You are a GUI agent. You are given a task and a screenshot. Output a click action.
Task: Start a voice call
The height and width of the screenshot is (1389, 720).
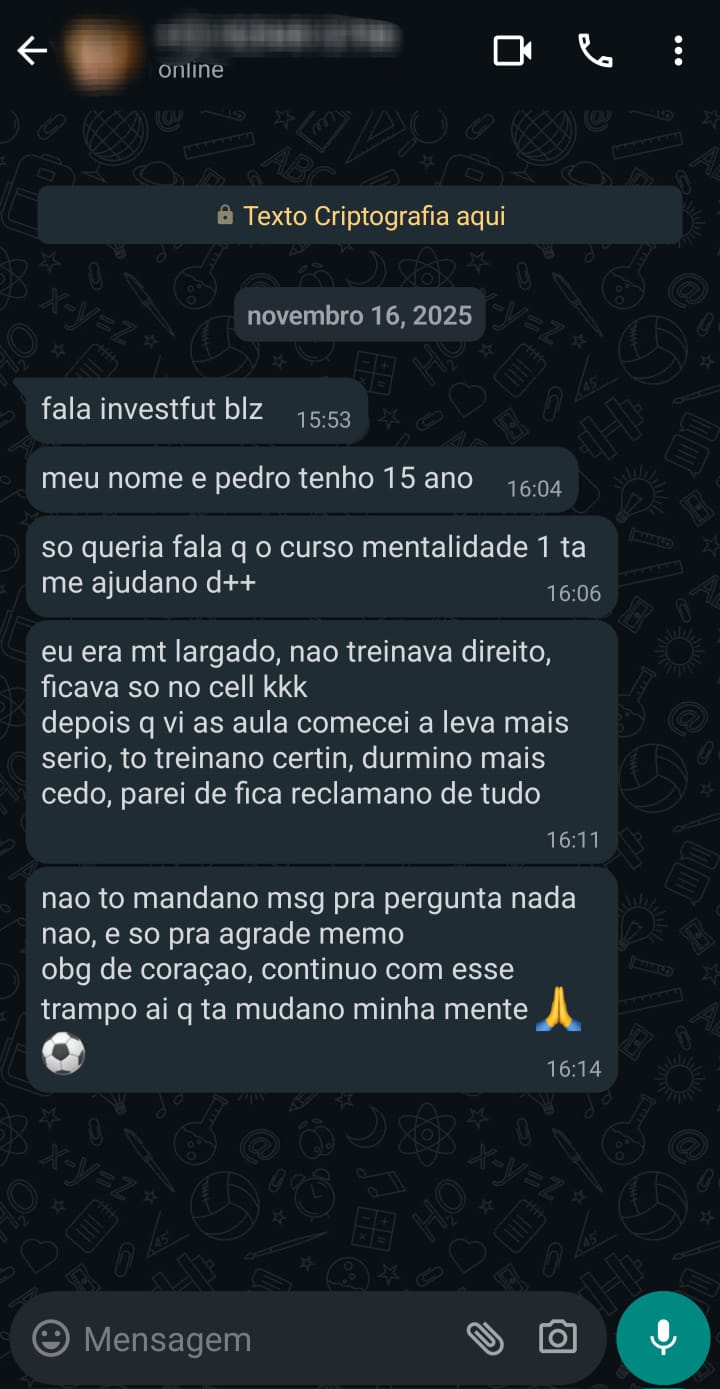(595, 51)
